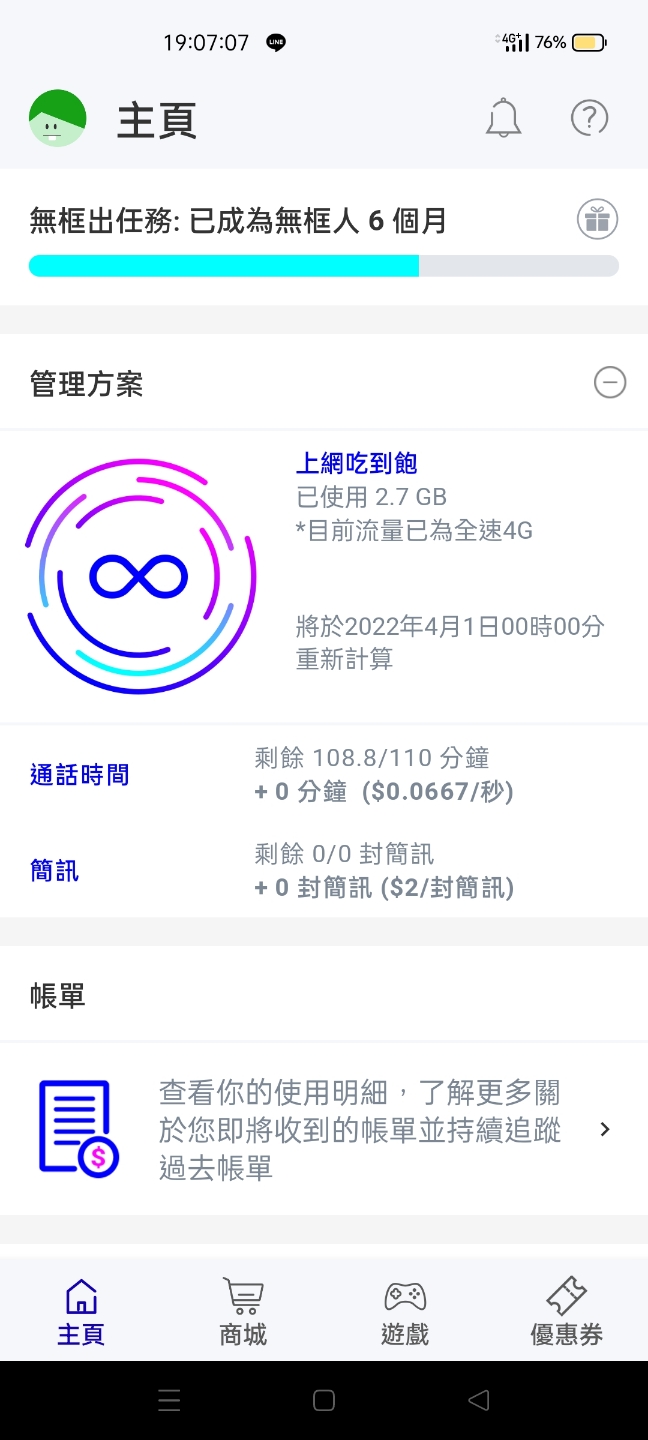Open the help question mark icon
Screen dimensions: 648x1440
[589, 119]
